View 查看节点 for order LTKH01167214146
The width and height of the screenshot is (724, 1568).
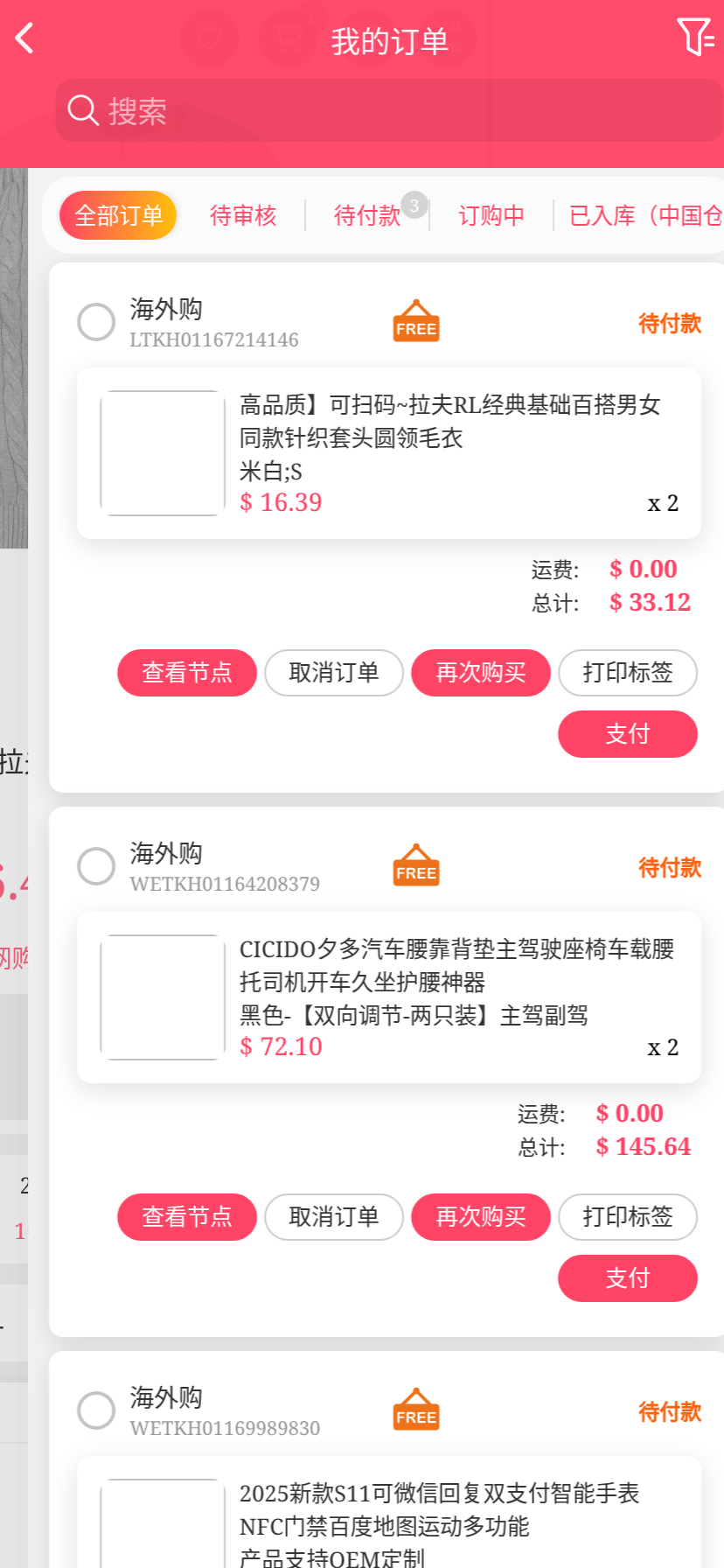[187, 673]
